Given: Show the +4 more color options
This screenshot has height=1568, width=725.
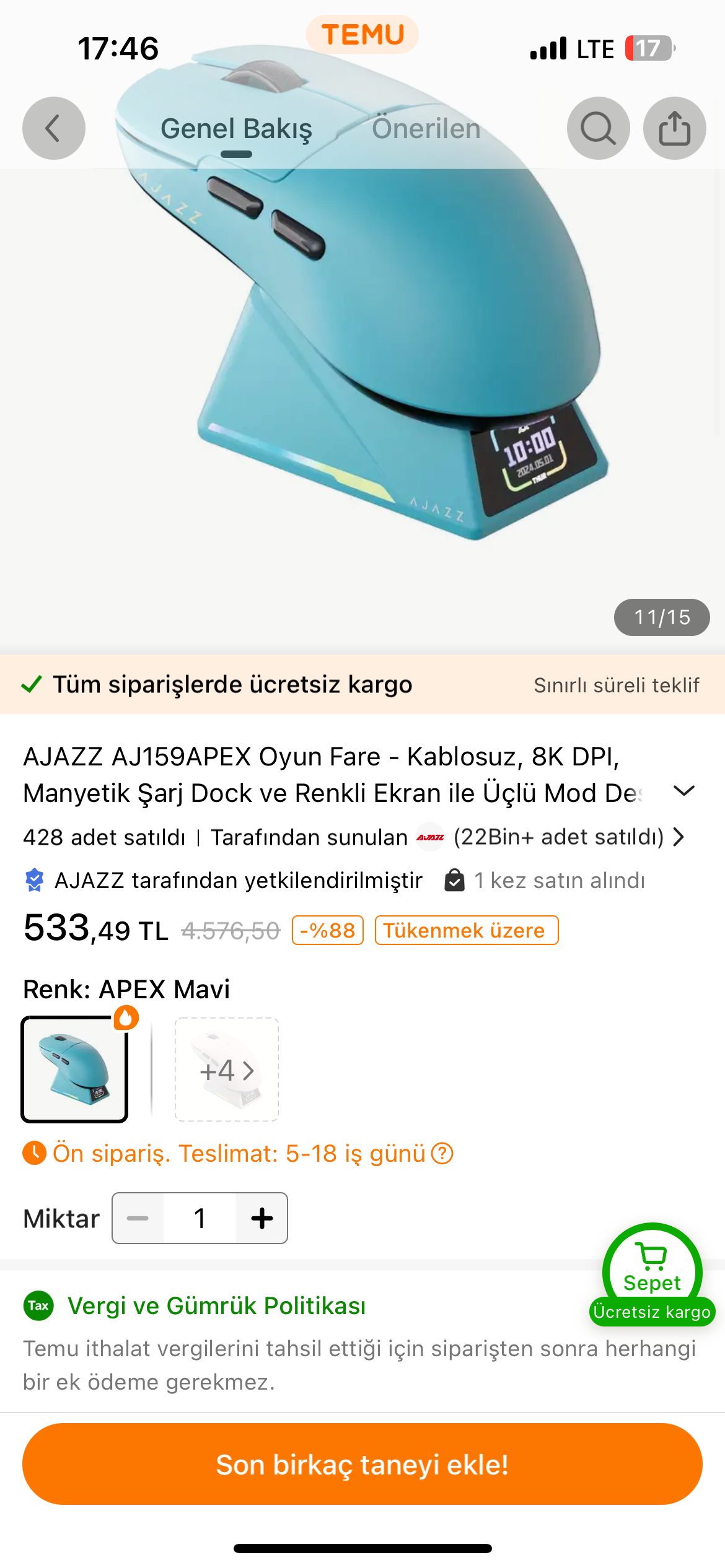Looking at the screenshot, I should coord(227,1069).
